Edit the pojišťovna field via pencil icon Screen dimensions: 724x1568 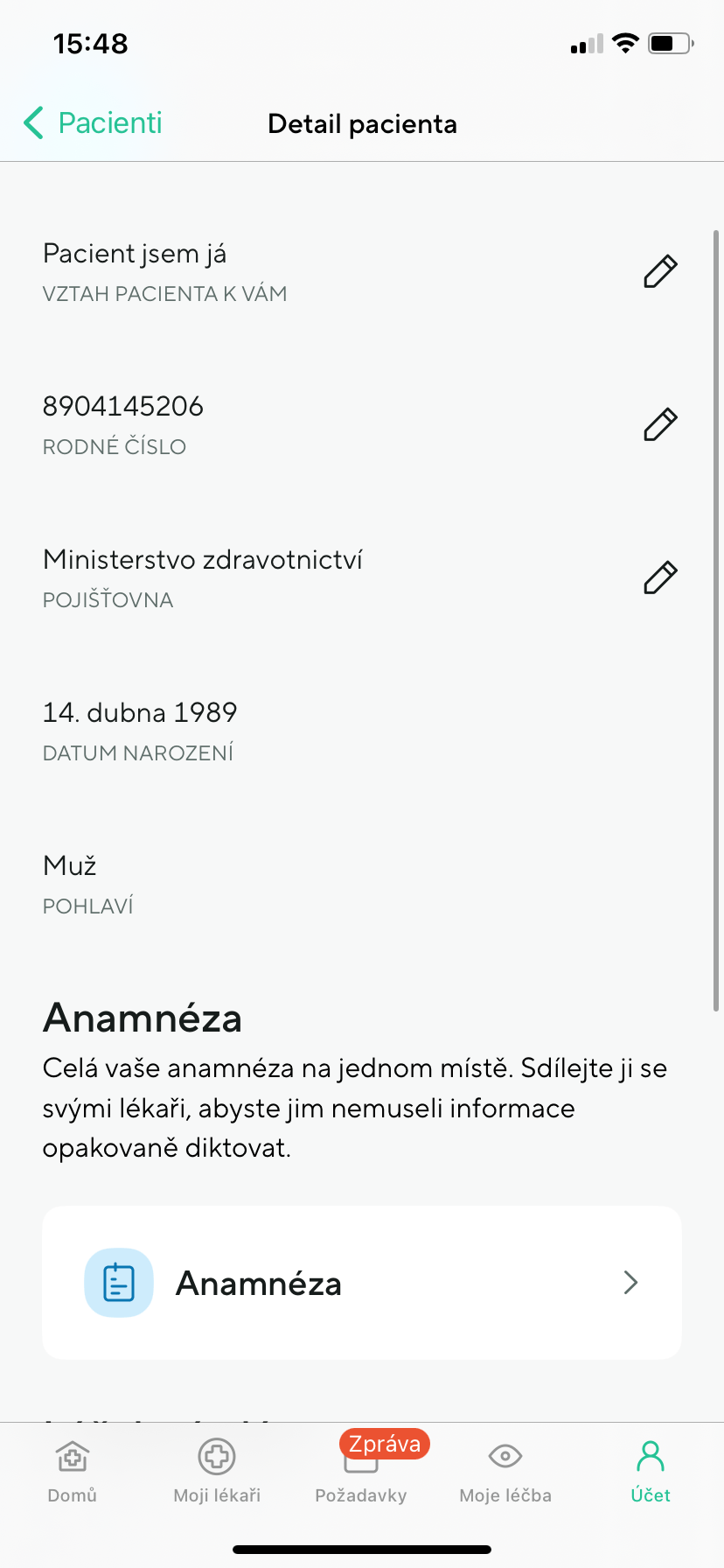click(659, 577)
